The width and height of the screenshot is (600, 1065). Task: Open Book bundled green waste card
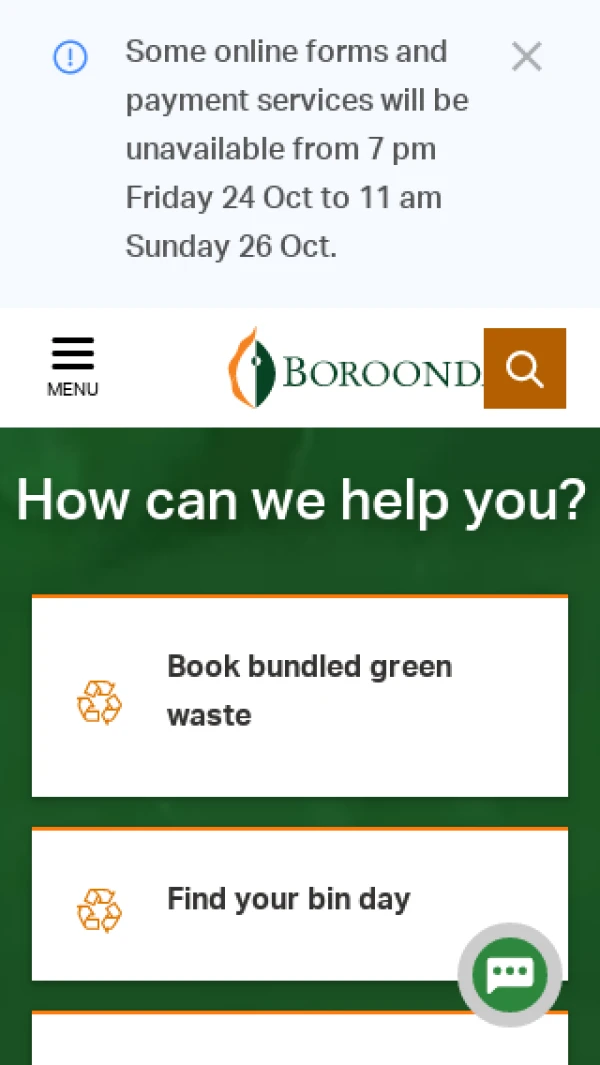tap(300, 696)
